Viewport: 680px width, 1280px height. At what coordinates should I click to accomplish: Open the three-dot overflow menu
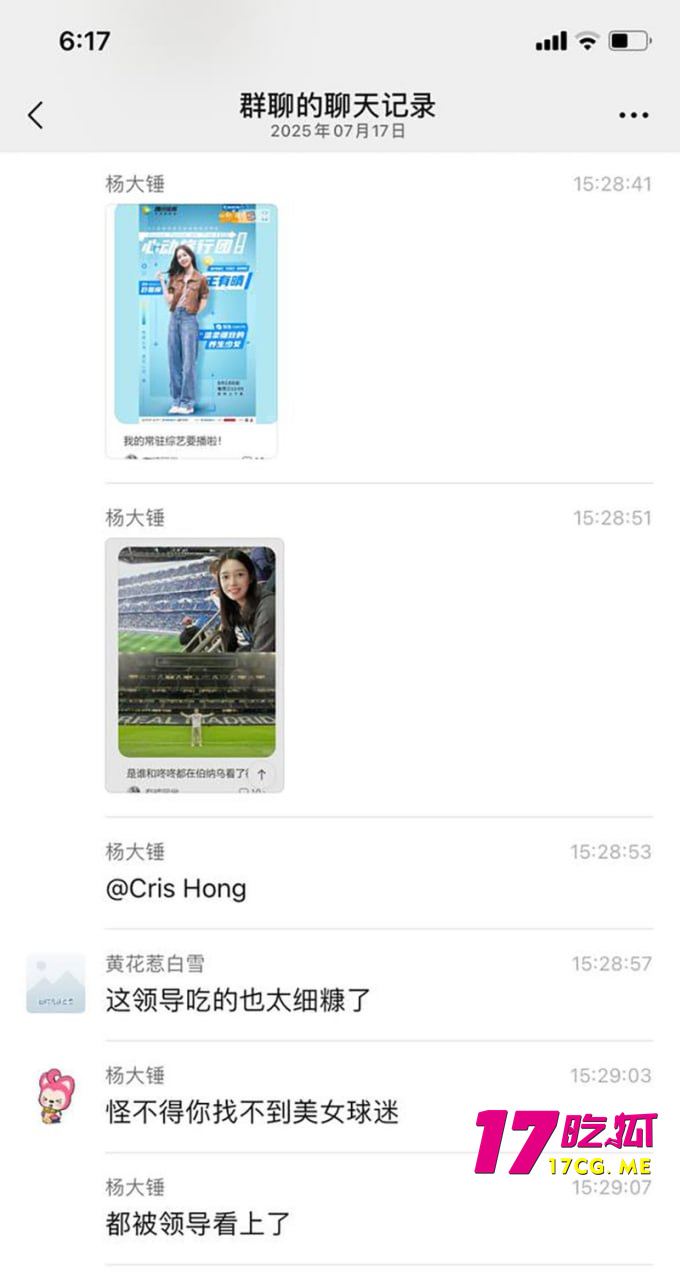click(x=633, y=116)
